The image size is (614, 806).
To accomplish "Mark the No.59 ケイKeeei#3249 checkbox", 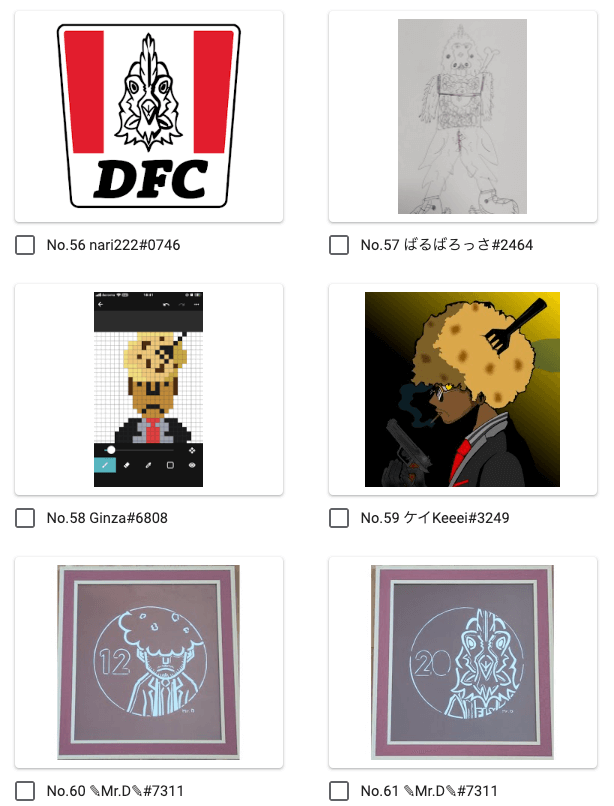I will coord(339,518).
